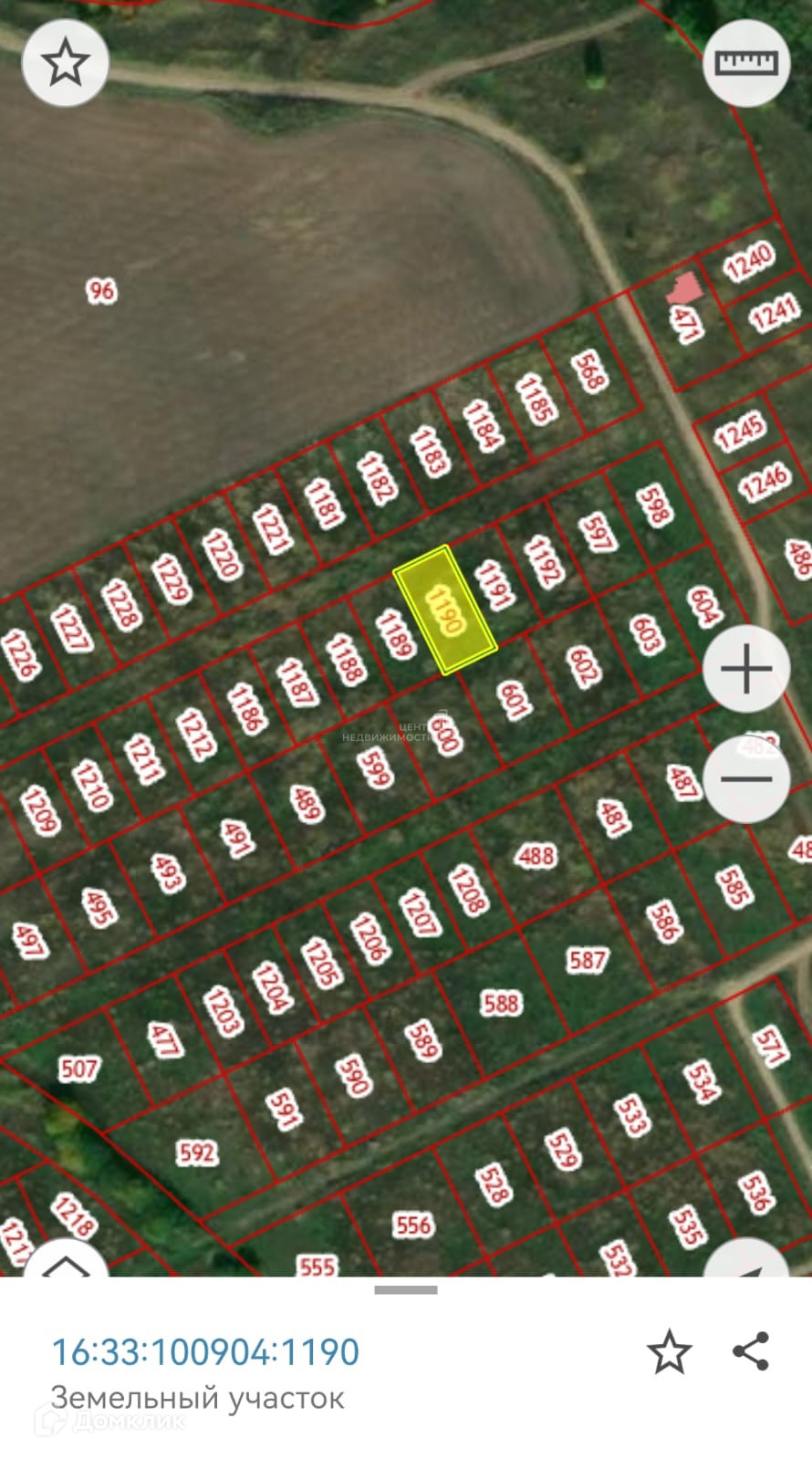
Task: Open the favorites star button on the map
Action: pyautogui.click(x=66, y=64)
